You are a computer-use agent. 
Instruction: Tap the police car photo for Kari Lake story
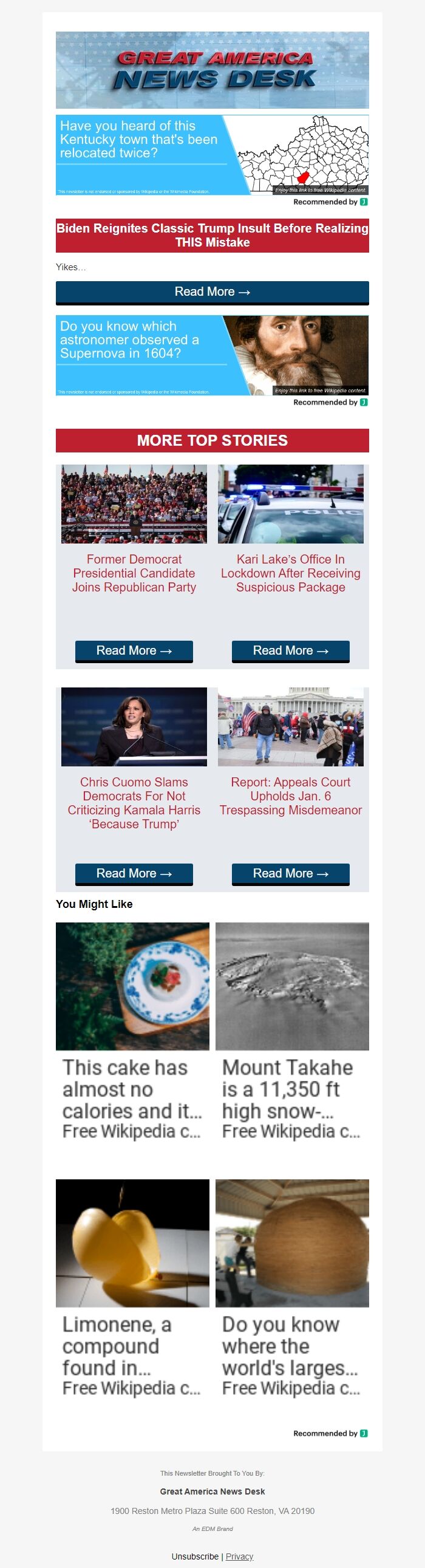290,504
